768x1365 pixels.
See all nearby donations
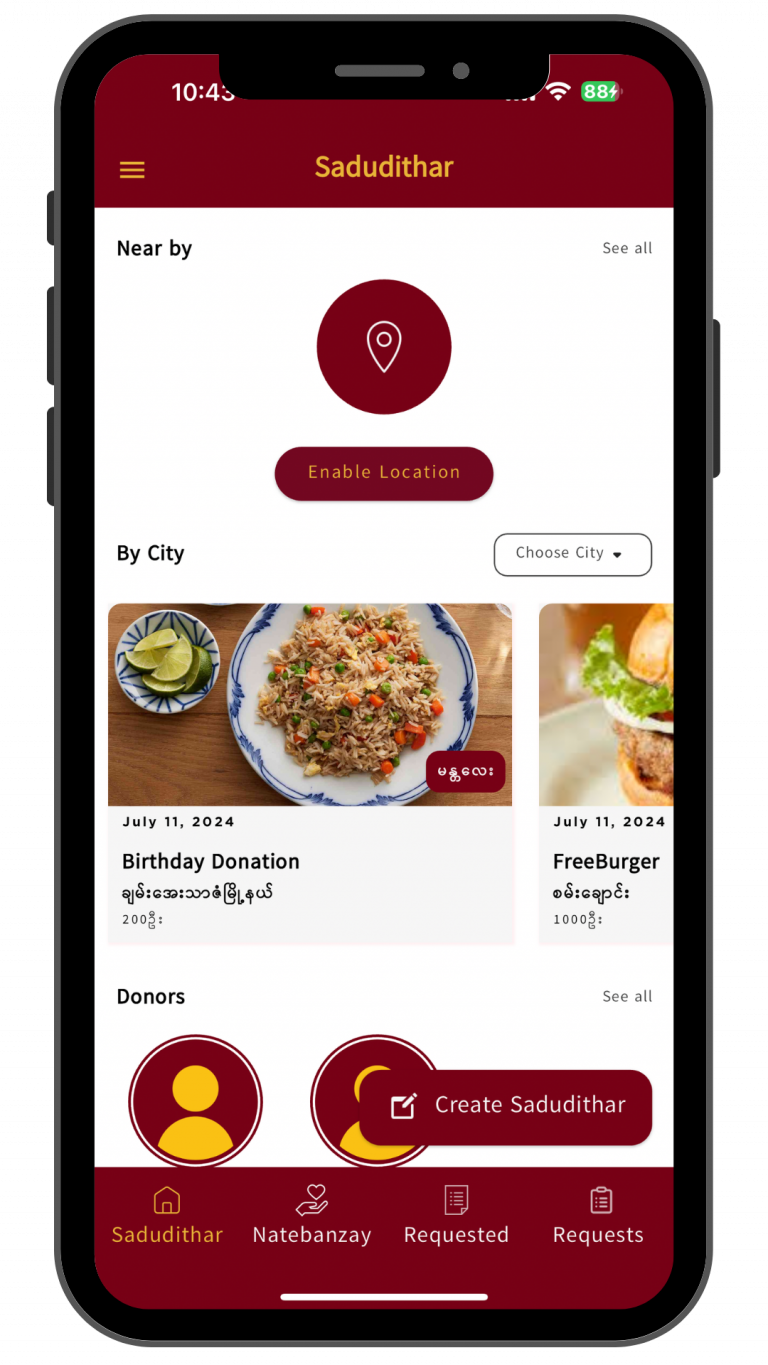tap(627, 248)
